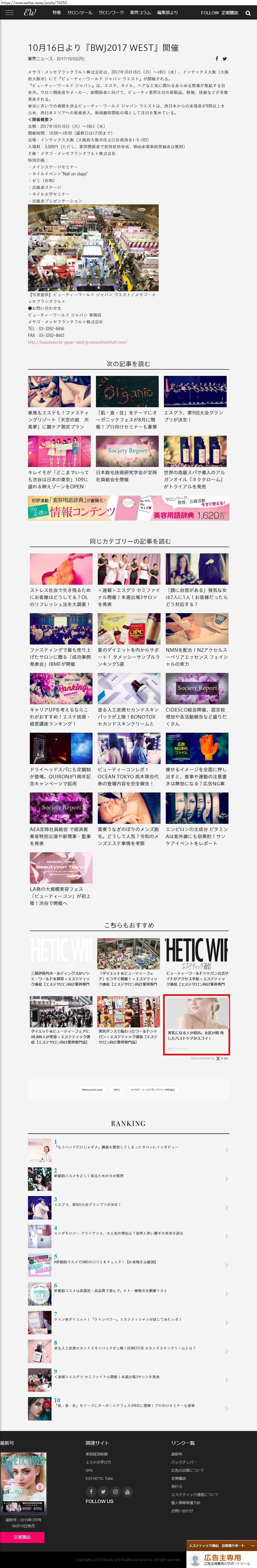Switch to サロンワーク section
This screenshot has width=257, height=1568.
point(111,13)
